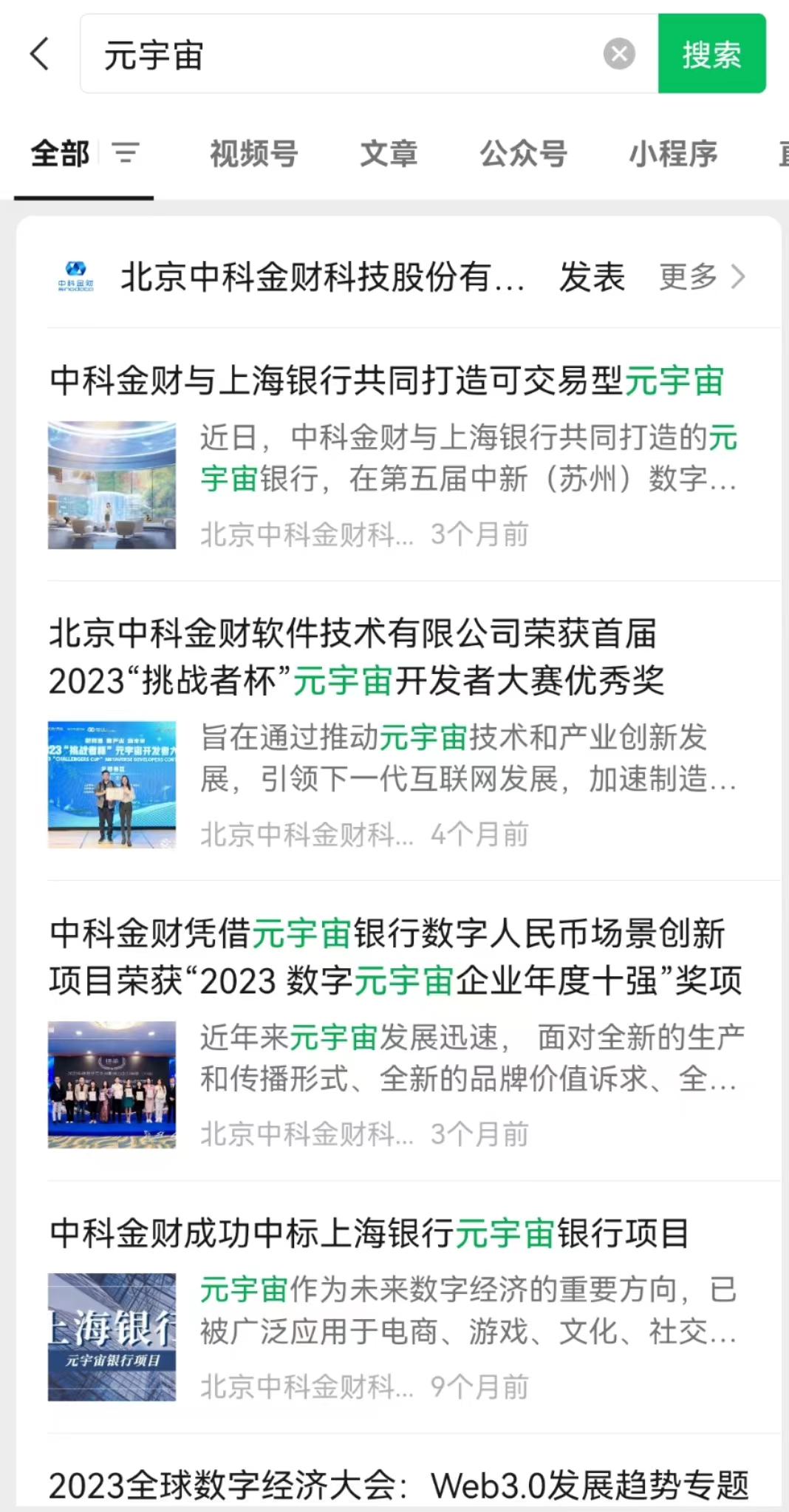
Task: Open the 2023全球数字经济大会 Web3.0 article
Action: pyautogui.click(x=399, y=1484)
